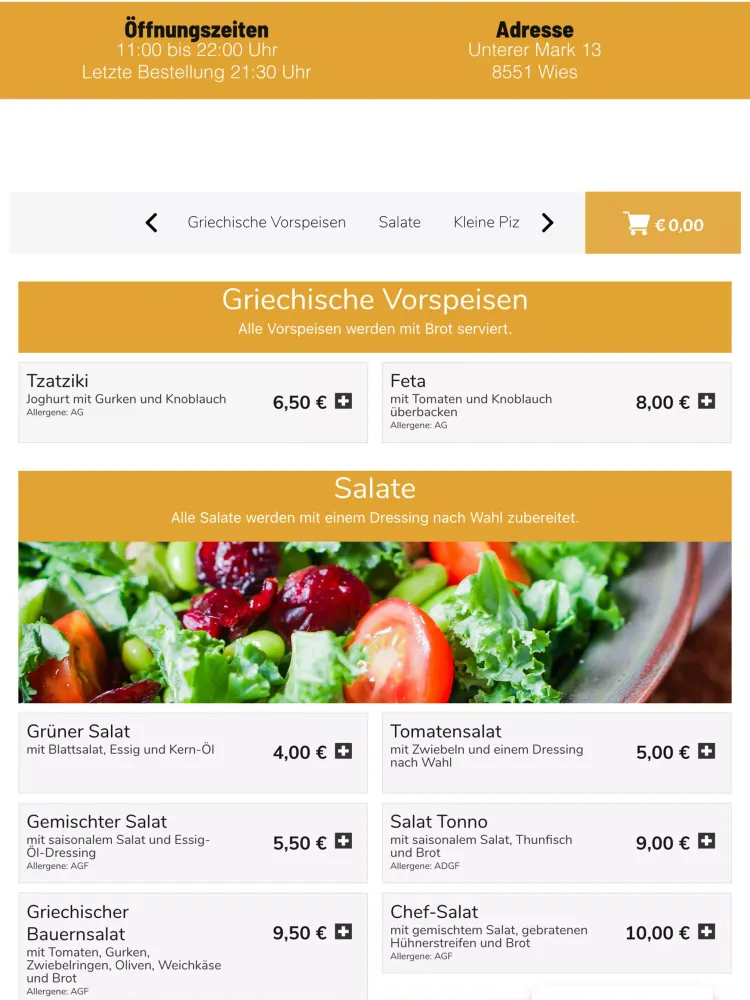Add Griechischer Bauernsalat to the order
This screenshot has width=750, height=1000.
click(x=343, y=932)
